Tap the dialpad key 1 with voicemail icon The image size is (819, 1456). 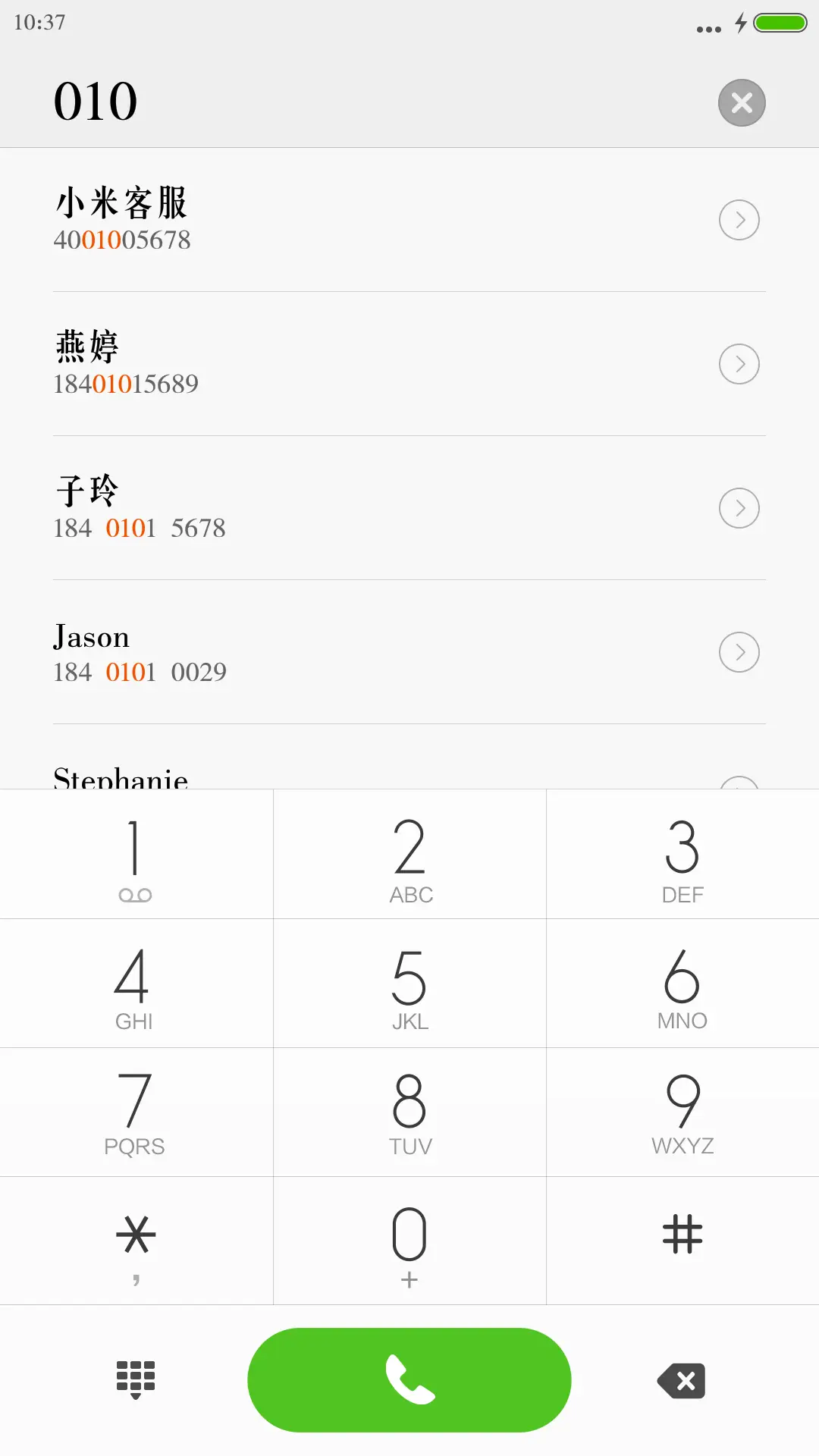pos(136,855)
